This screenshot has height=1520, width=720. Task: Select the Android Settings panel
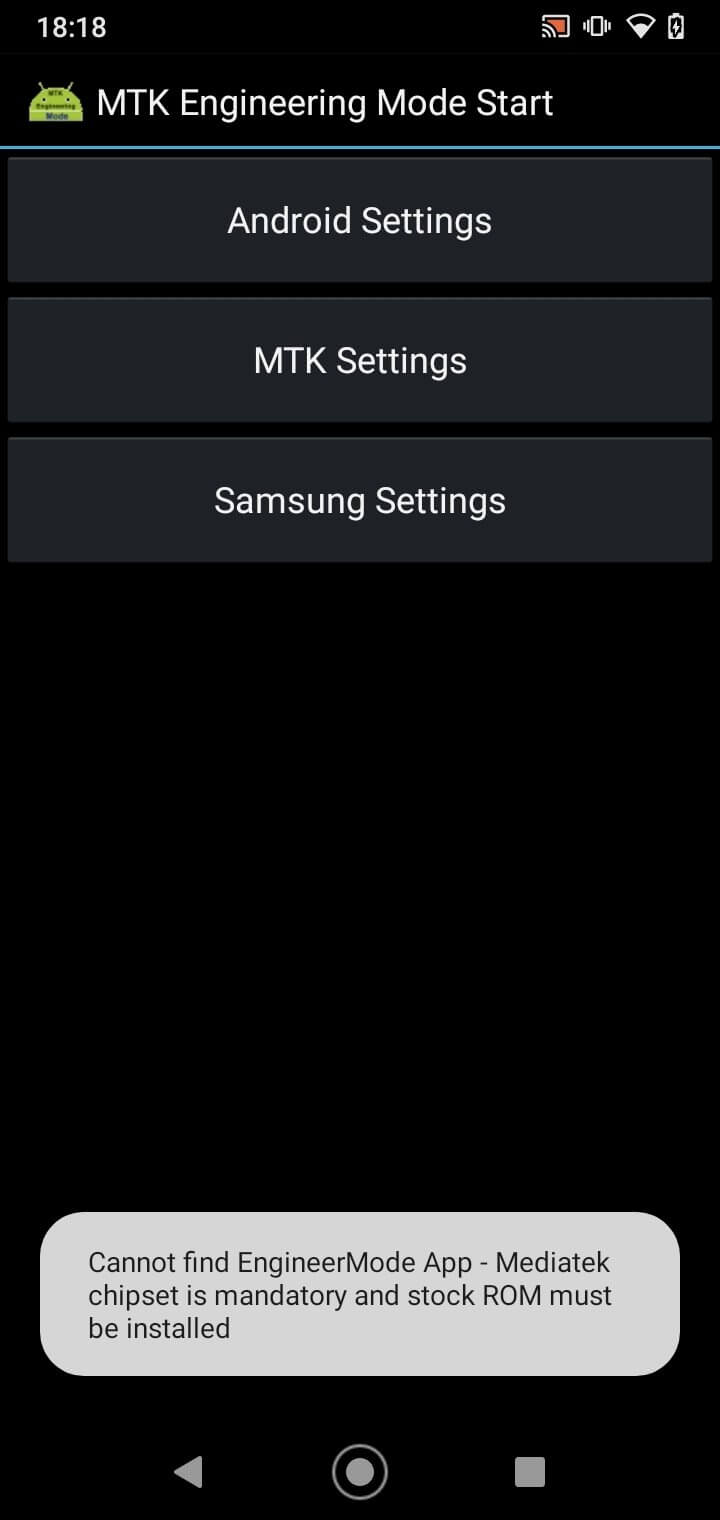pos(360,220)
